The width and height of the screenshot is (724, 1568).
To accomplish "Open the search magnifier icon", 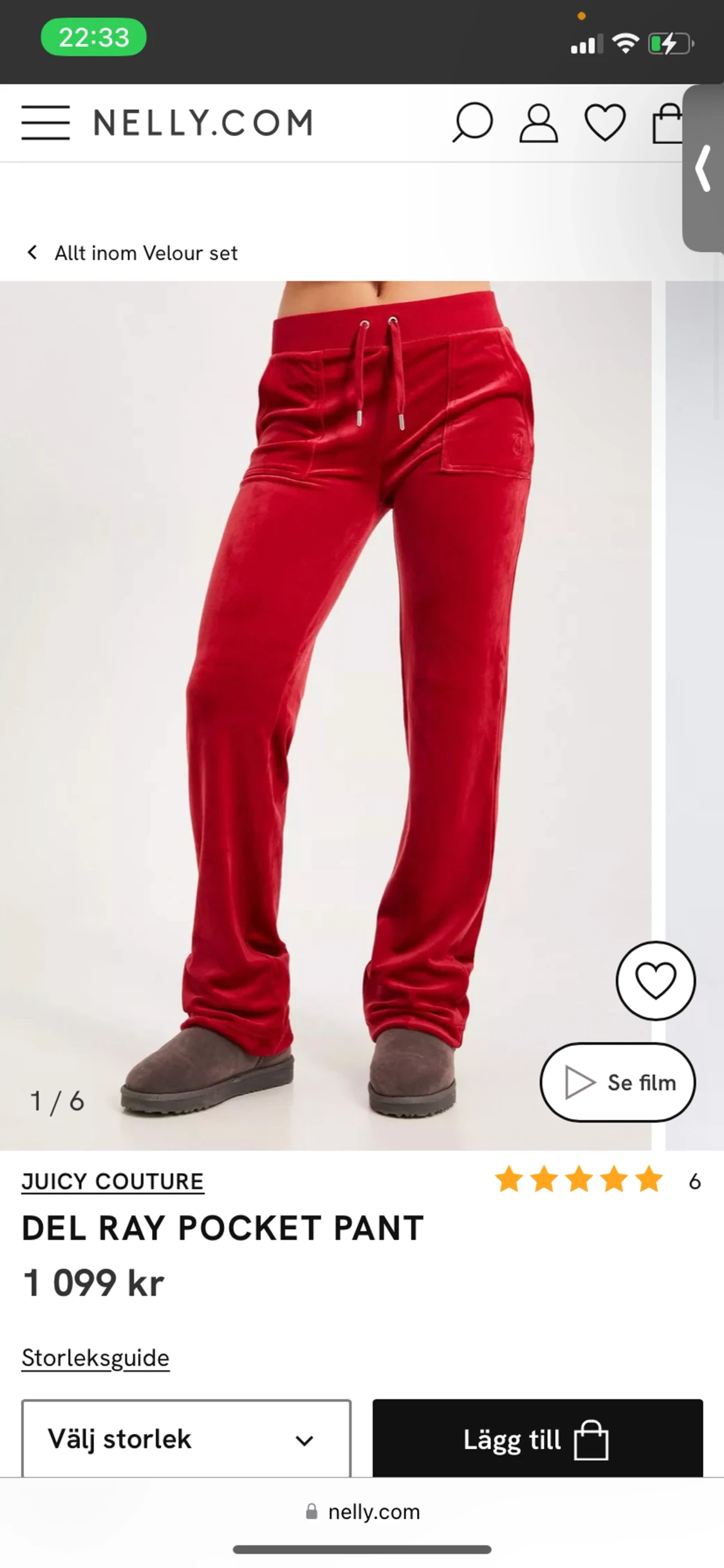I will coord(472,122).
